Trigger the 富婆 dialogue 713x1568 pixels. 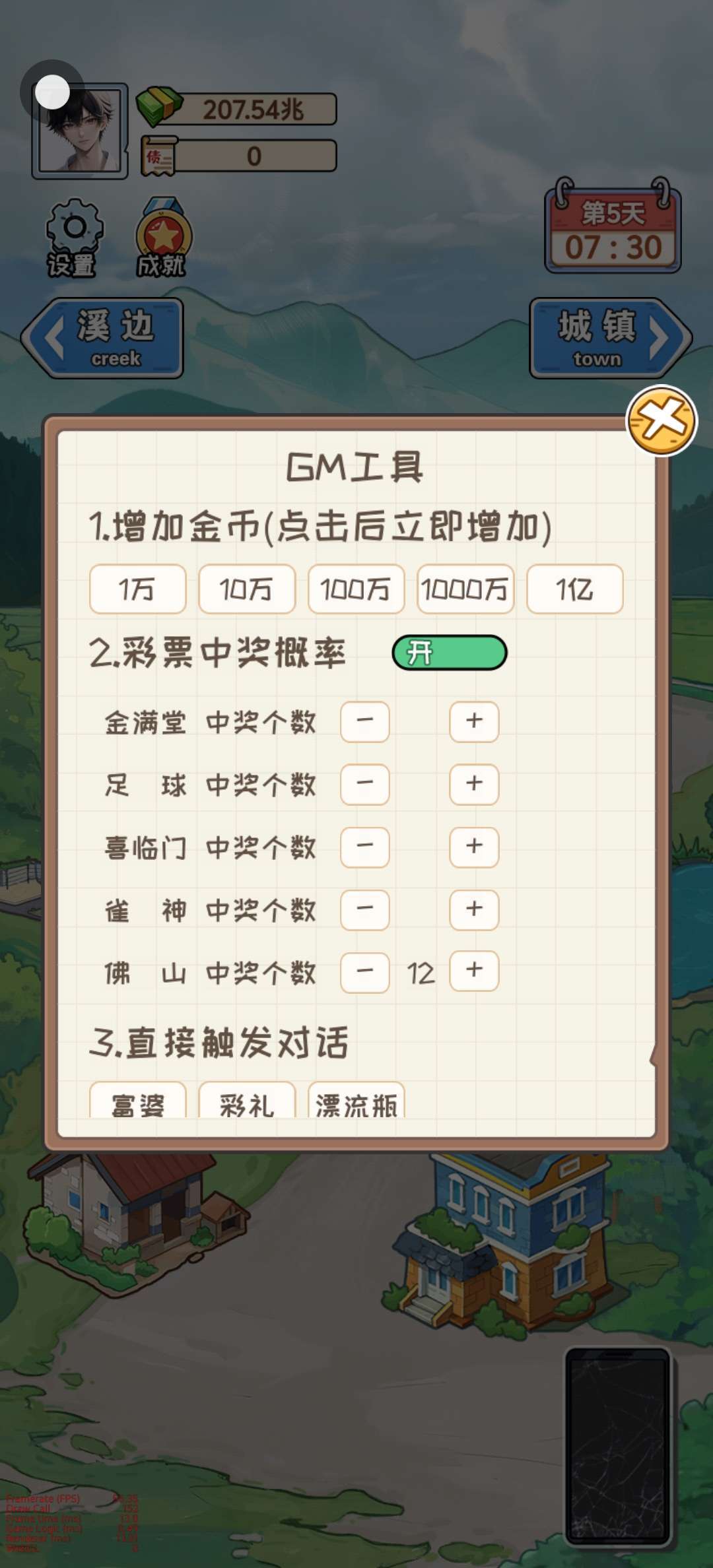pyautogui.click(x=137, y=1102)
